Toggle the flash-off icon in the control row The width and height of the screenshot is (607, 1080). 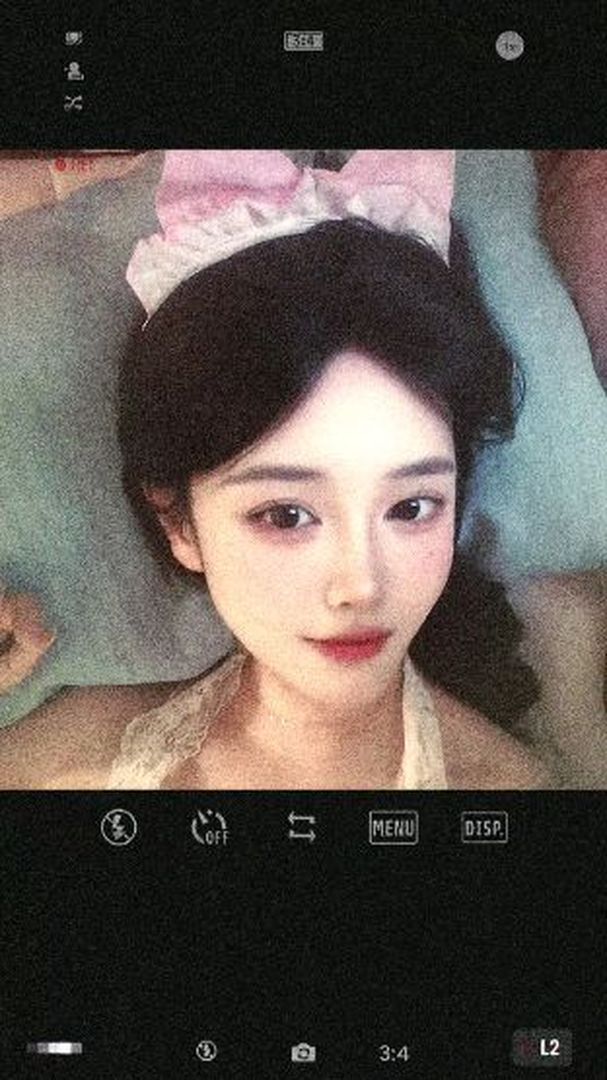119,827
